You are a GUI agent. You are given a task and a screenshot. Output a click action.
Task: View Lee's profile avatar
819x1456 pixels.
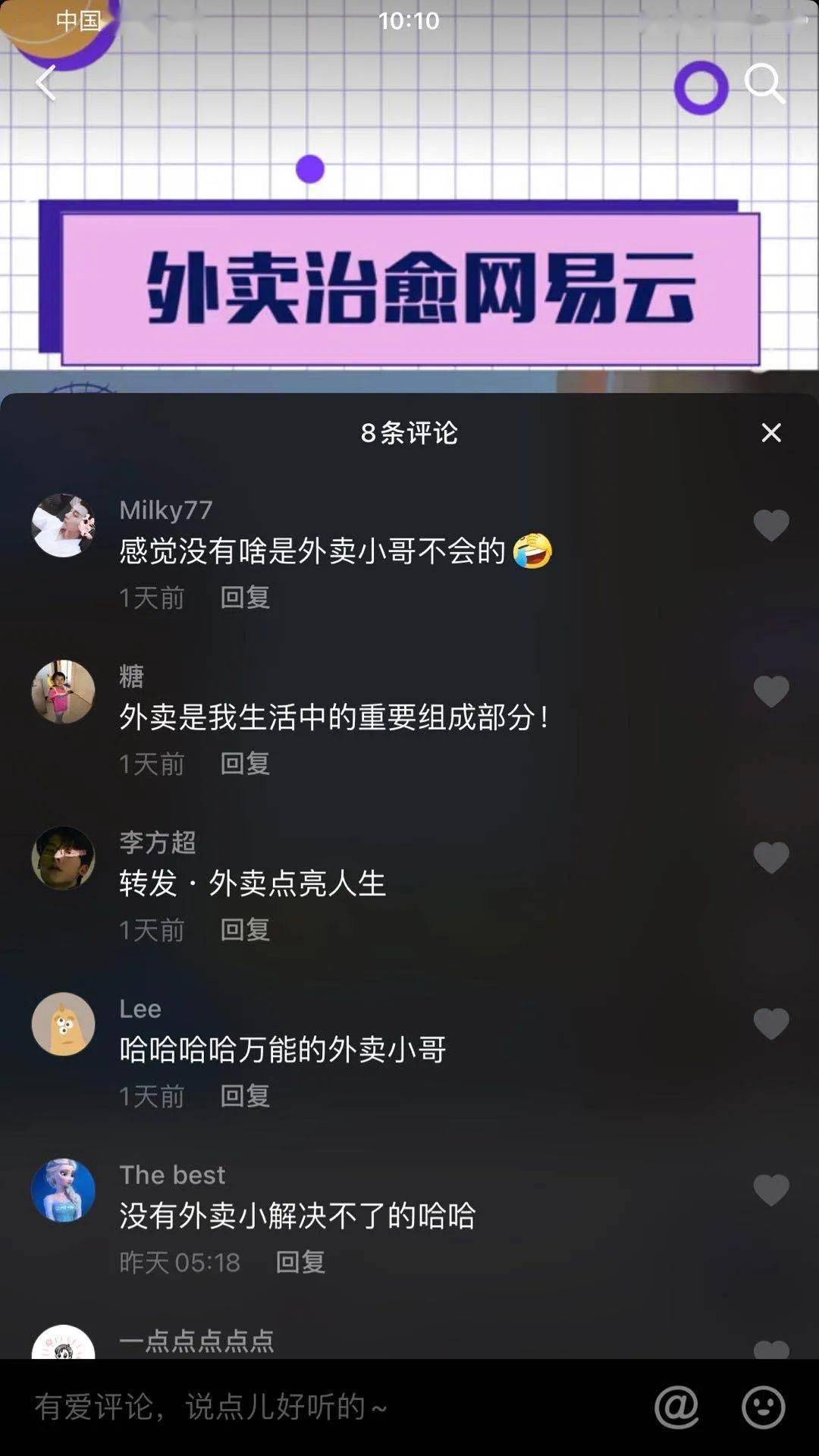(x=63, y=1024)
